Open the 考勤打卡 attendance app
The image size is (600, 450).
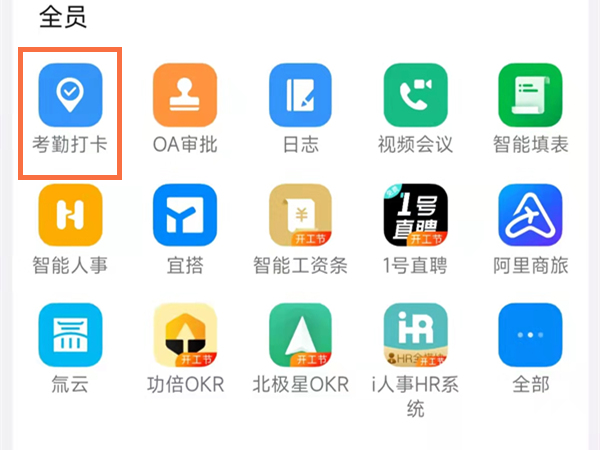pos(70,95)
